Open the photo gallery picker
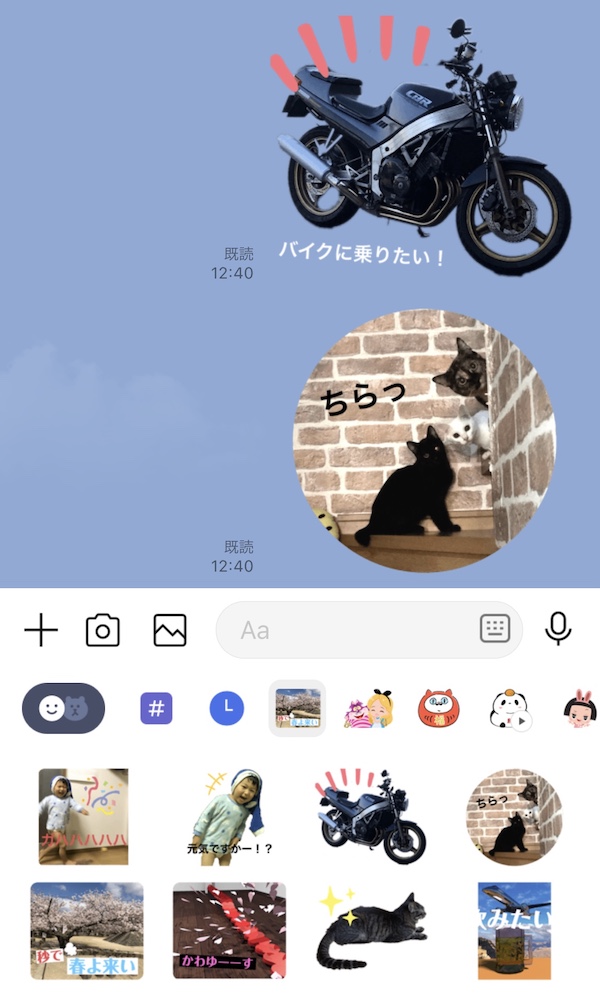 (170, 630)
